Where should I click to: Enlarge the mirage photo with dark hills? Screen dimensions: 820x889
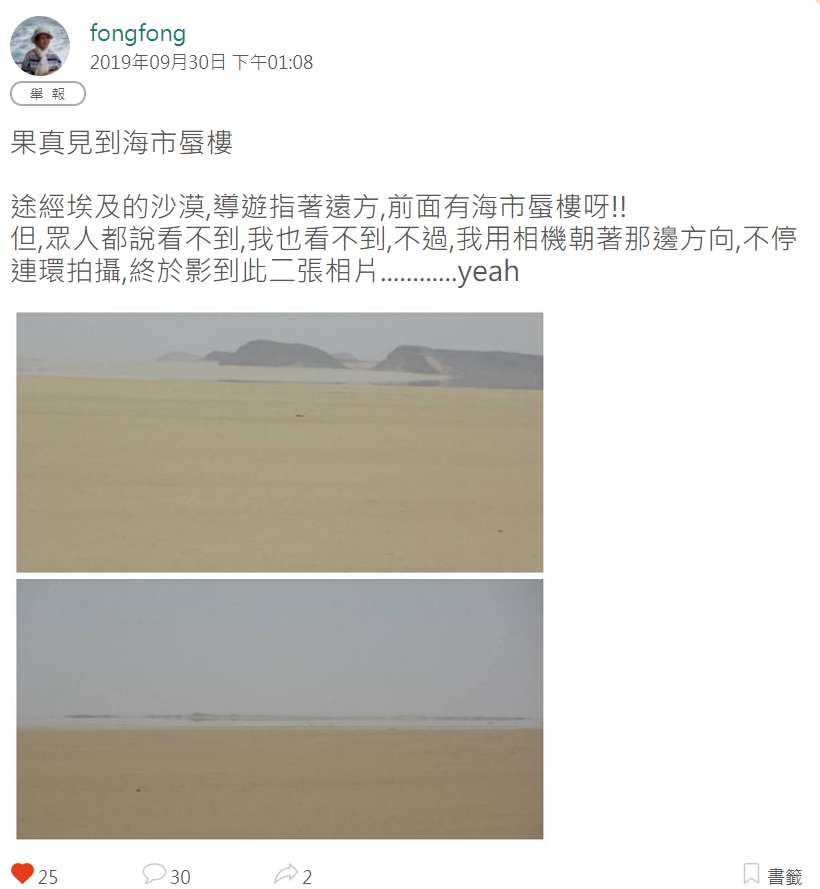tap(280, 440)
